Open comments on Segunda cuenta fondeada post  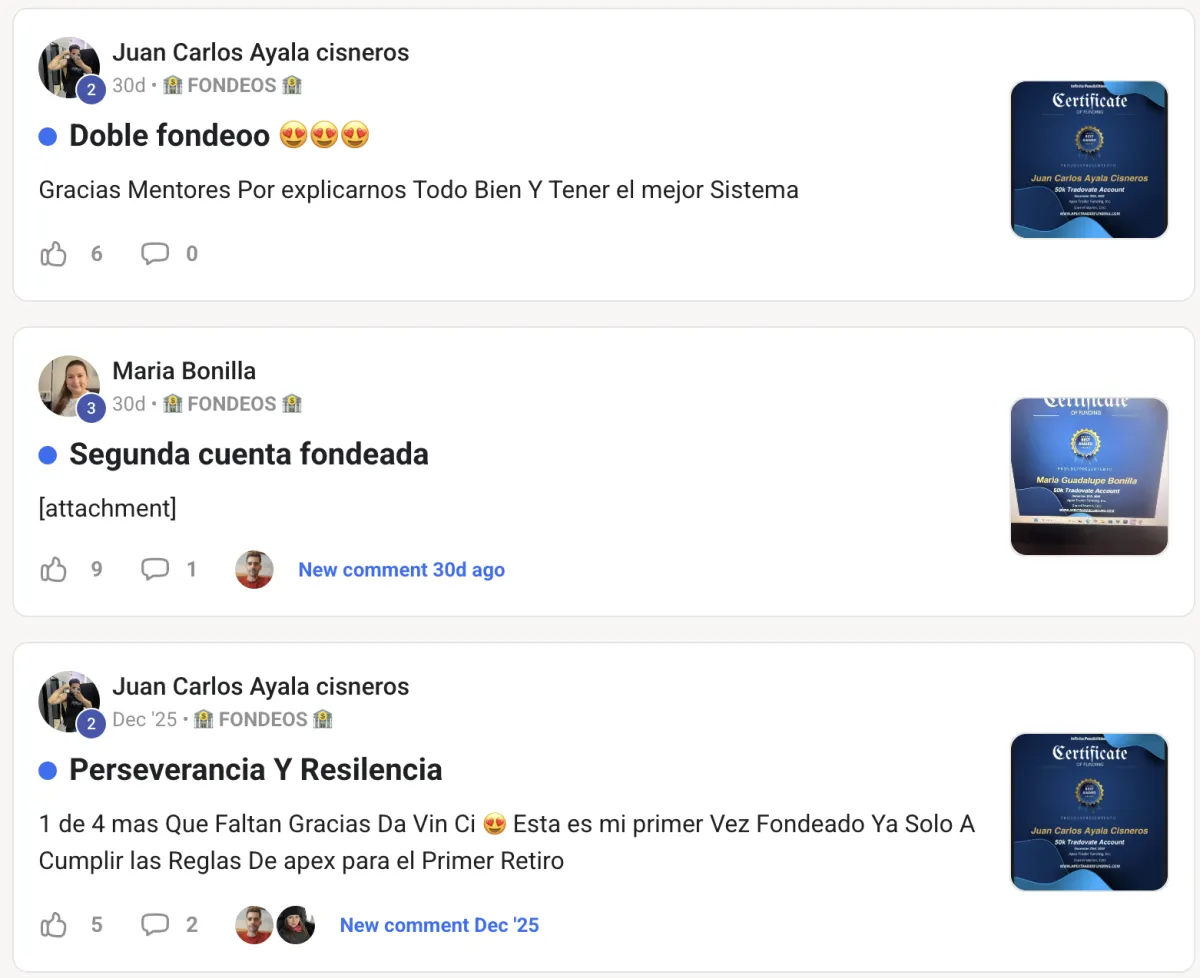point(155,570)
